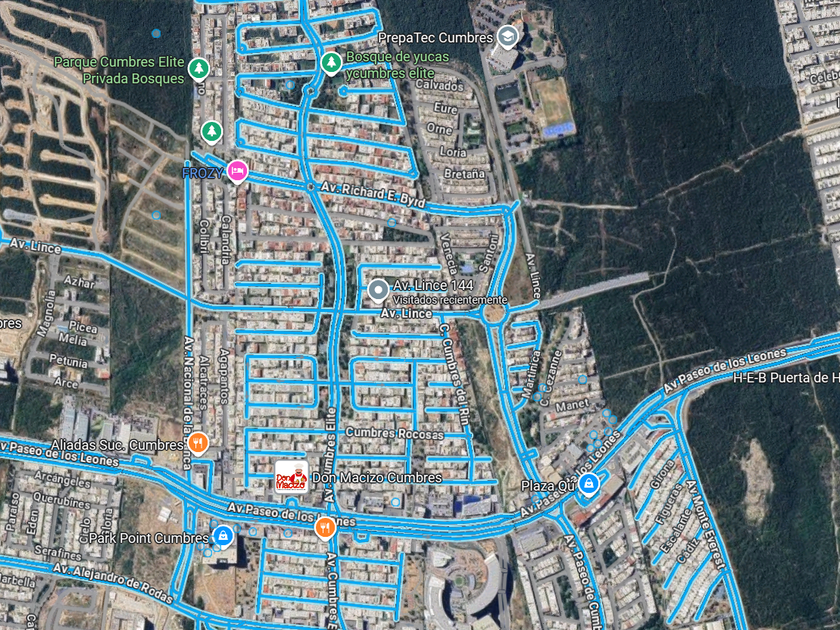Tap the H-E-B Puerta de H place label
840x630 pixels.
point(785,377)
